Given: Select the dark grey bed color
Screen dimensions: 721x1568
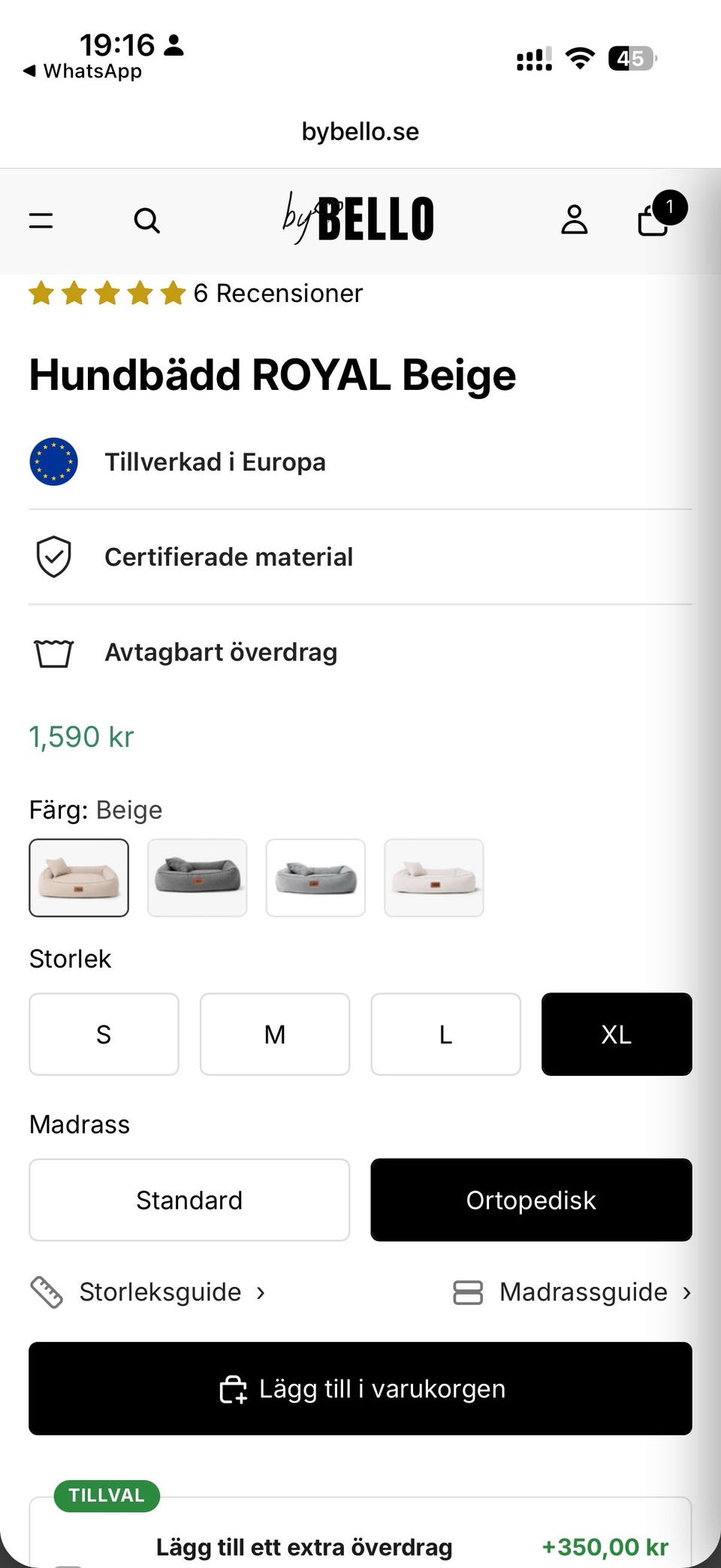Looking at the screenshot, I should tap(197, 878).
